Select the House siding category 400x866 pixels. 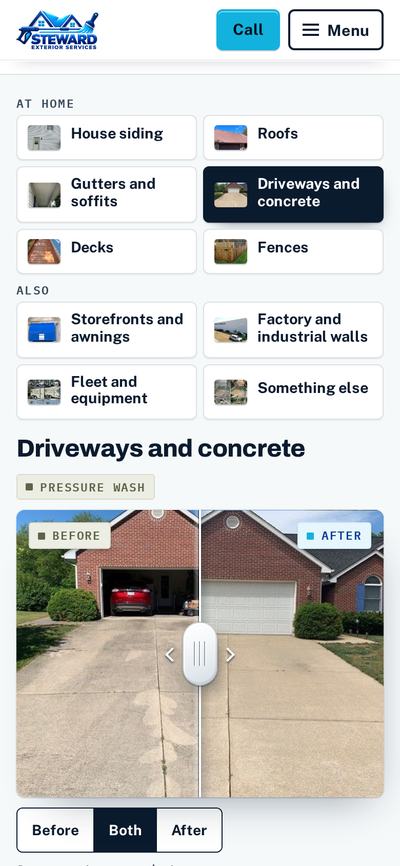[107, 138]
